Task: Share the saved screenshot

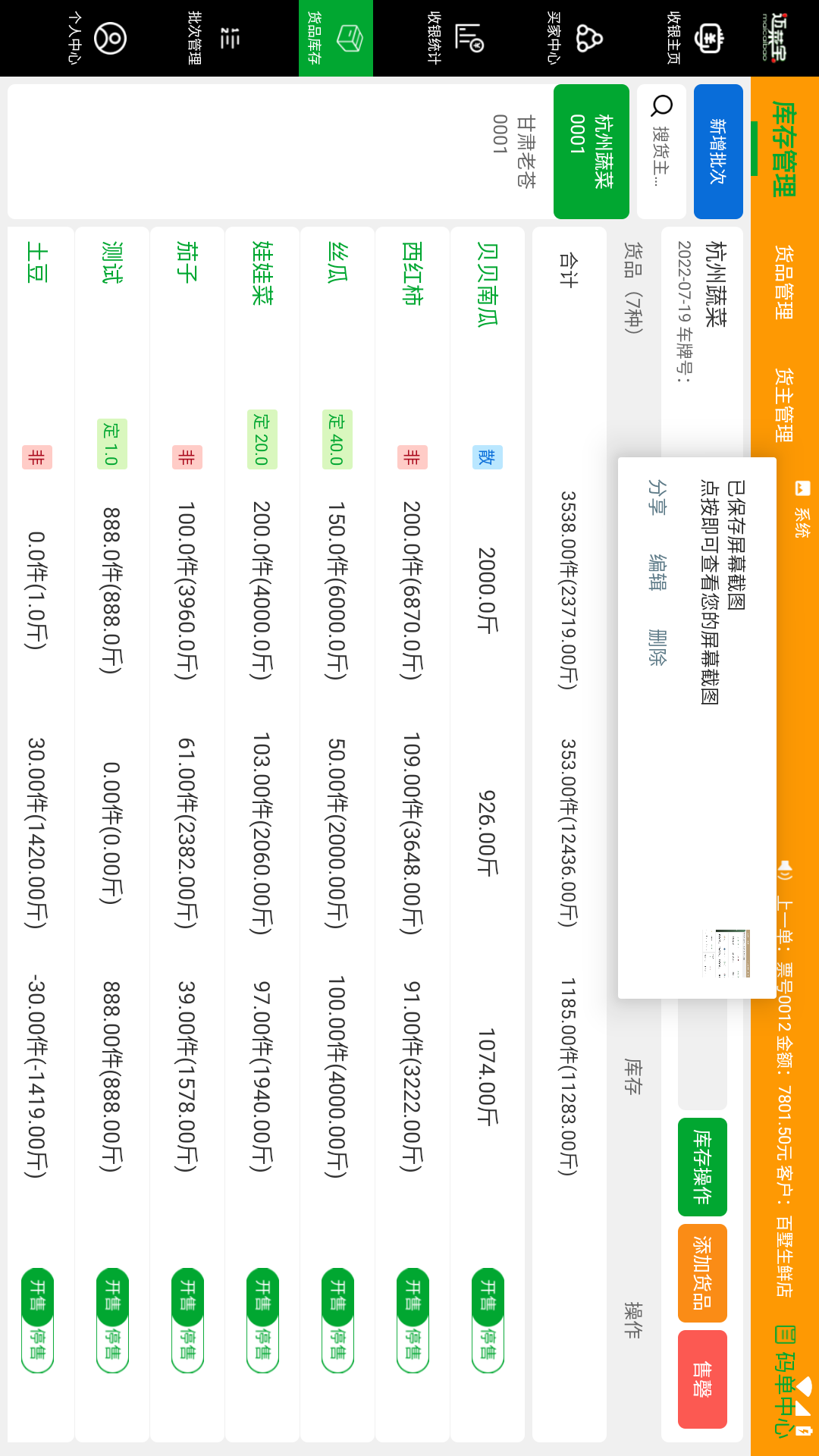Action: pyautogui.click(x=657, y=497)
